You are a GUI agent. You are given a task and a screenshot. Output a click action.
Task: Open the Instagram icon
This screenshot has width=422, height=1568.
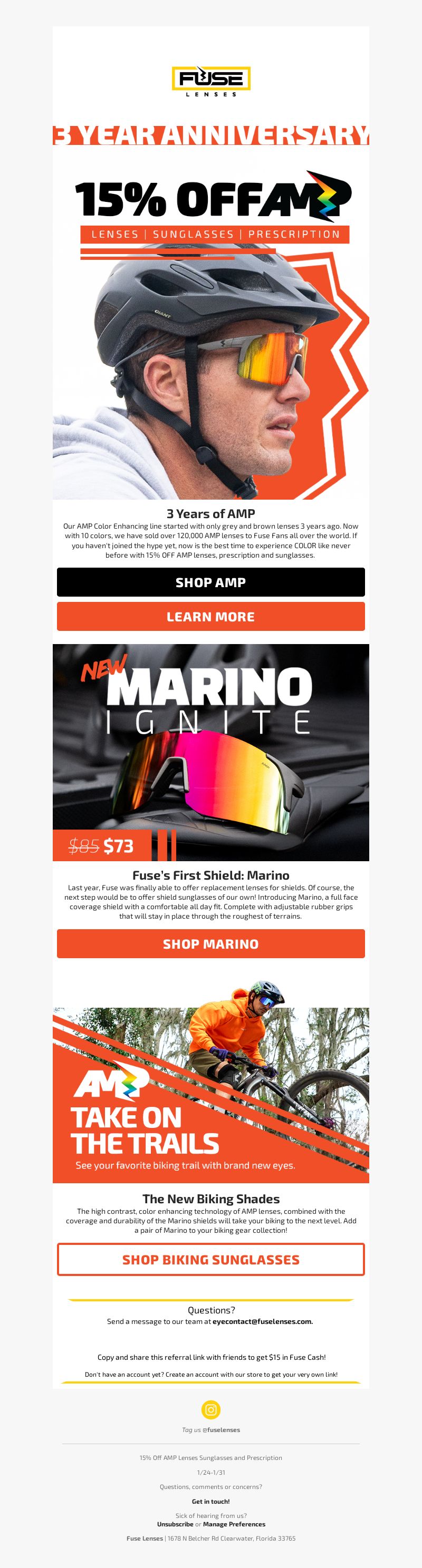[x=210, y=1409]
